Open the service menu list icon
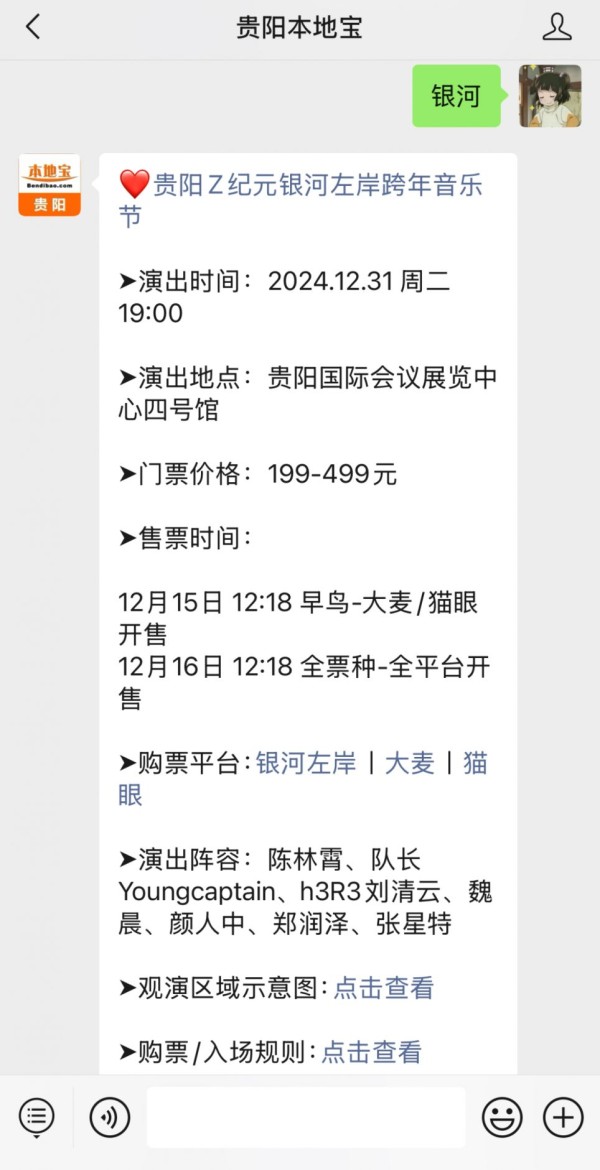 tap(37, 1117)
